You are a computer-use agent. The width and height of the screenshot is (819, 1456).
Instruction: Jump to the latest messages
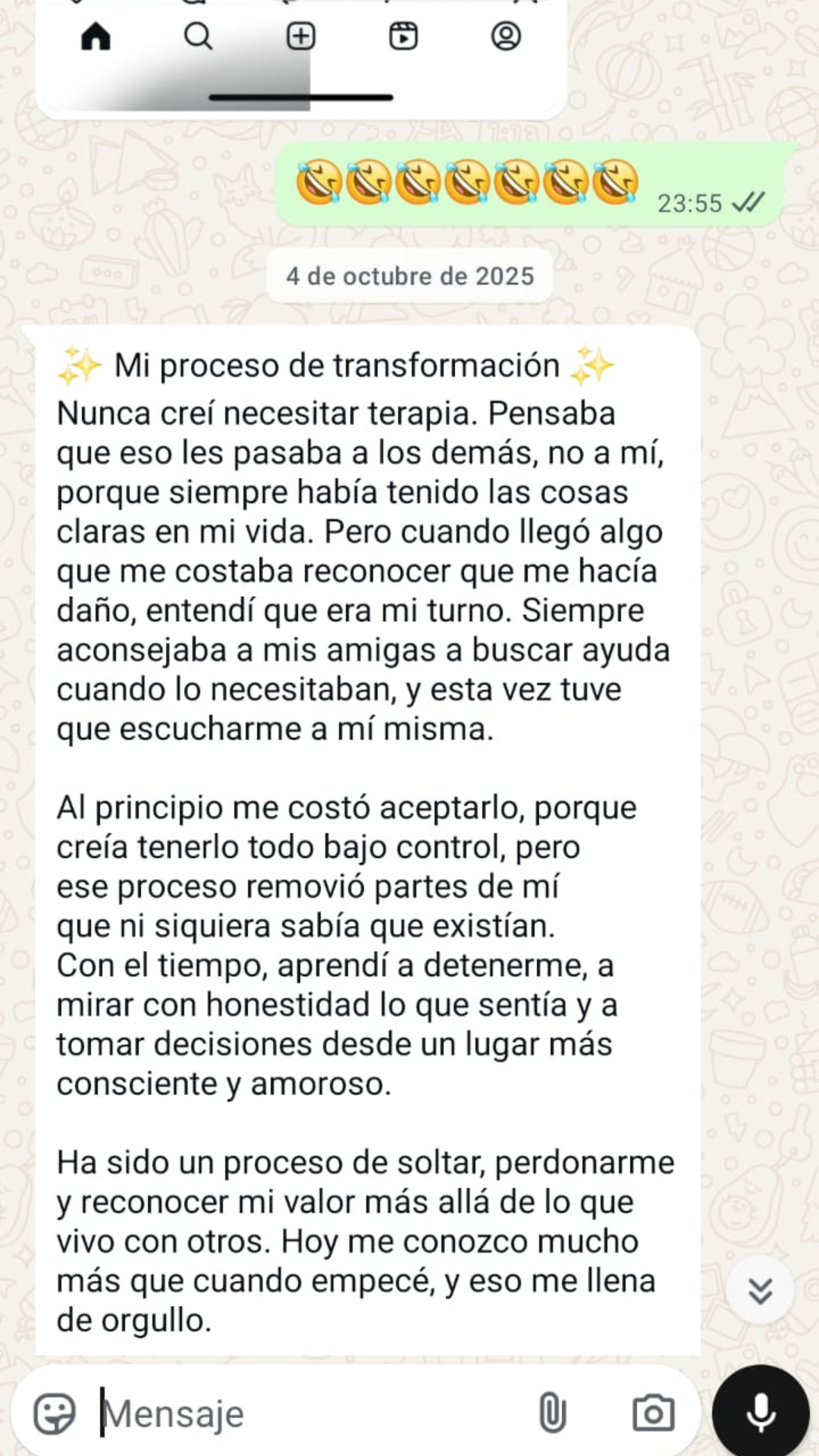pos(760,1290)
